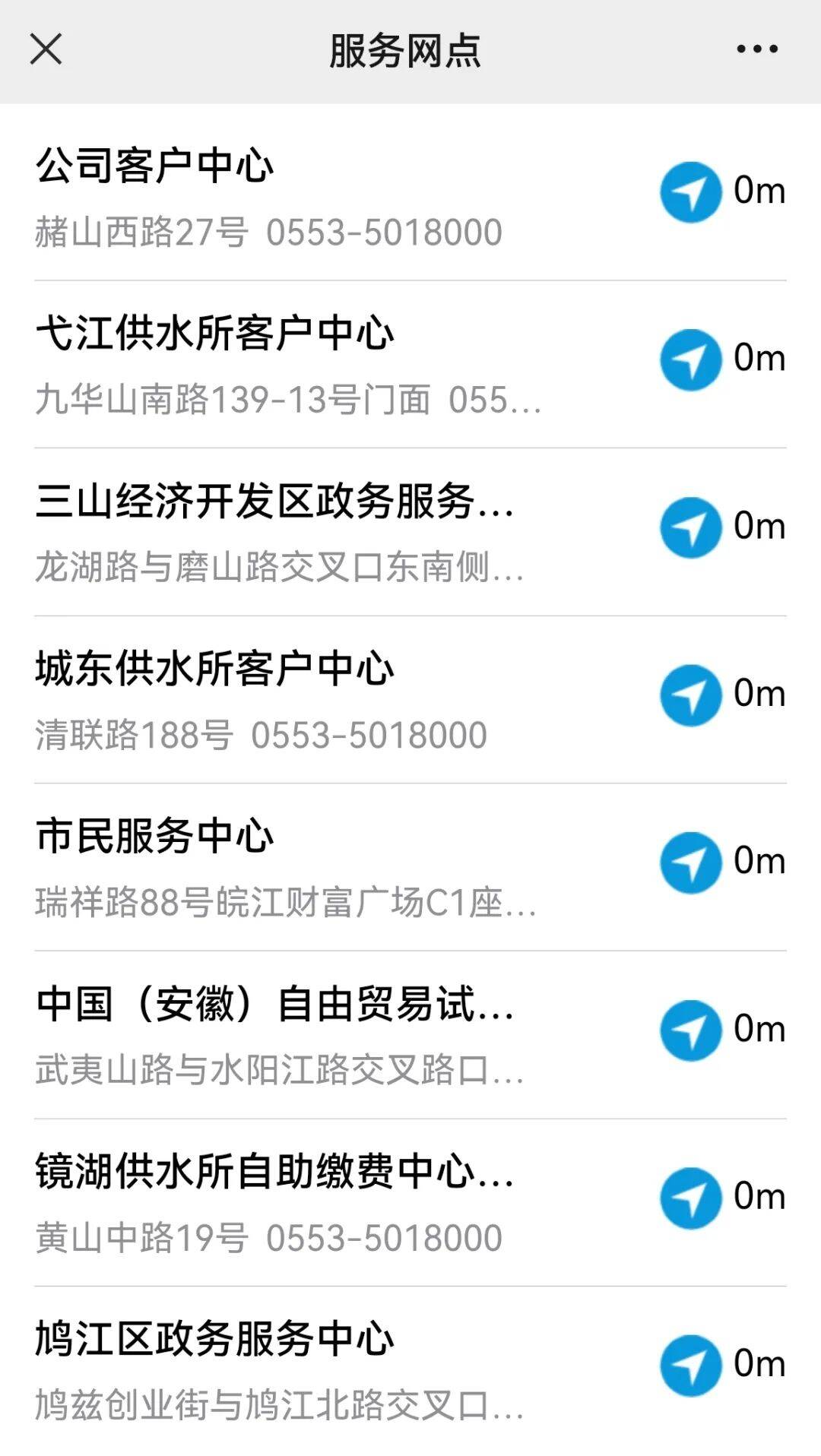Tap navigation icon beside 鸠江区政务服务中心
The height and width of the screenshot is (1456, 821).
[690, 1366]
